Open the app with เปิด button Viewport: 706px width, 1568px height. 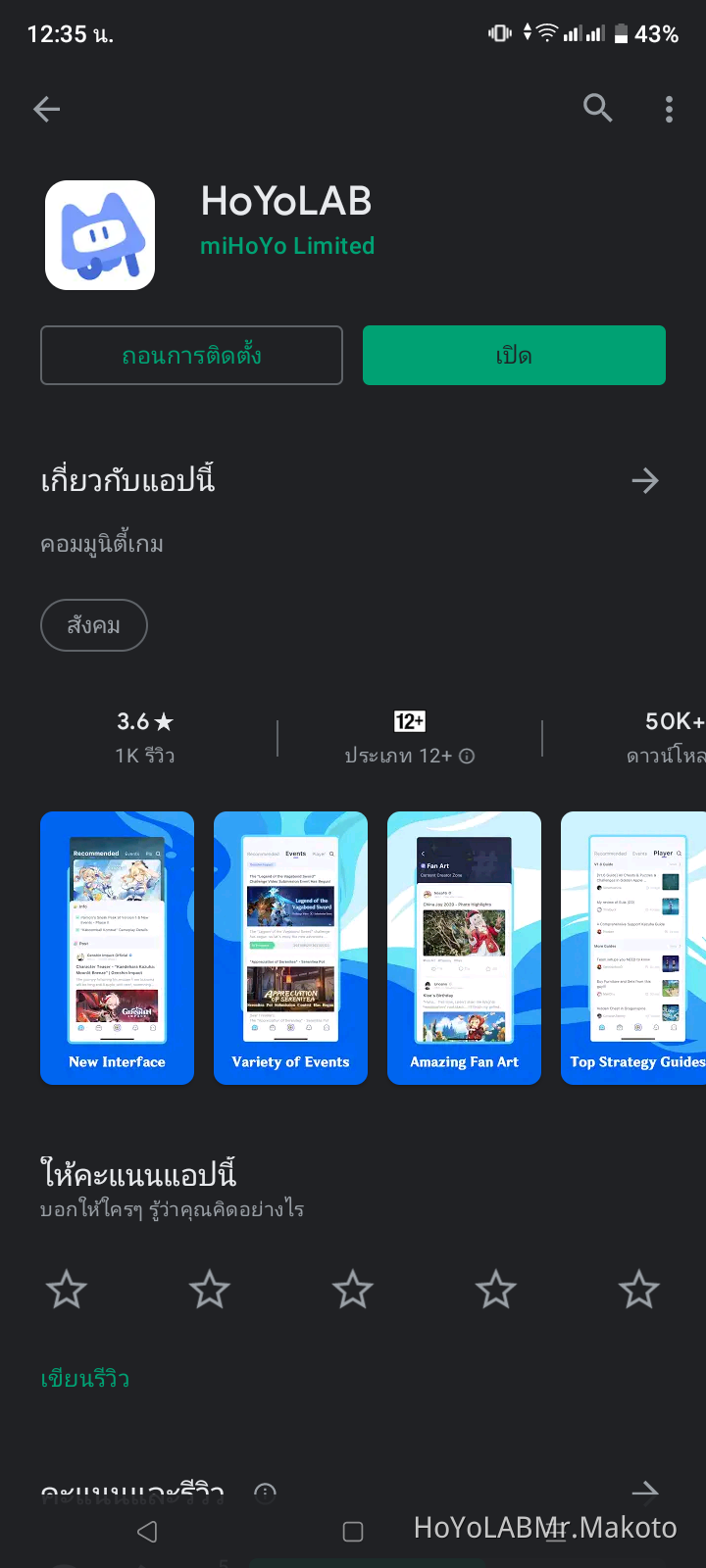pyautogui.click(x=514, y=356)
